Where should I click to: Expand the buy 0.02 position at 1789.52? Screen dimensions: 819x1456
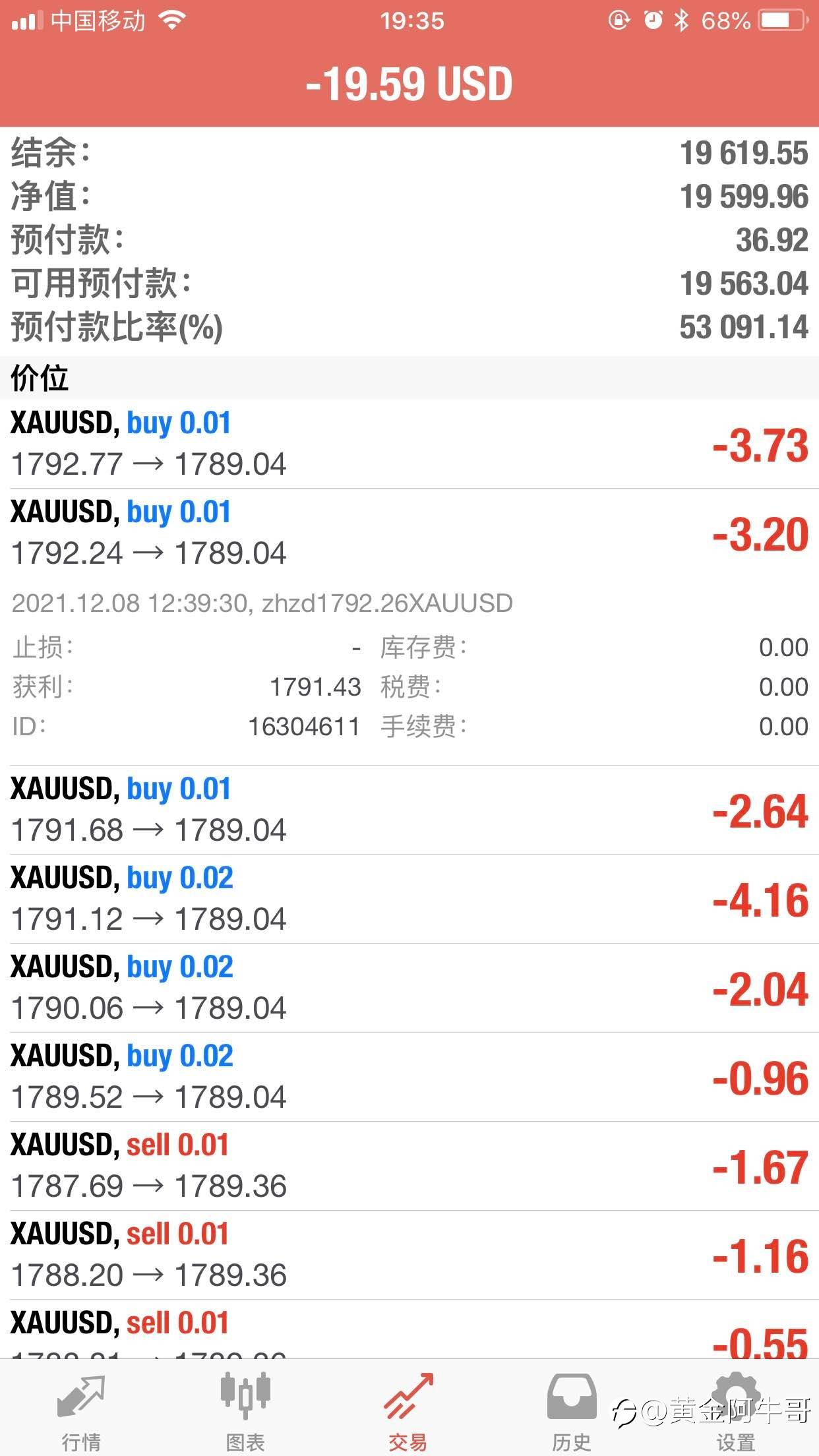click(x=409, y=1077)
